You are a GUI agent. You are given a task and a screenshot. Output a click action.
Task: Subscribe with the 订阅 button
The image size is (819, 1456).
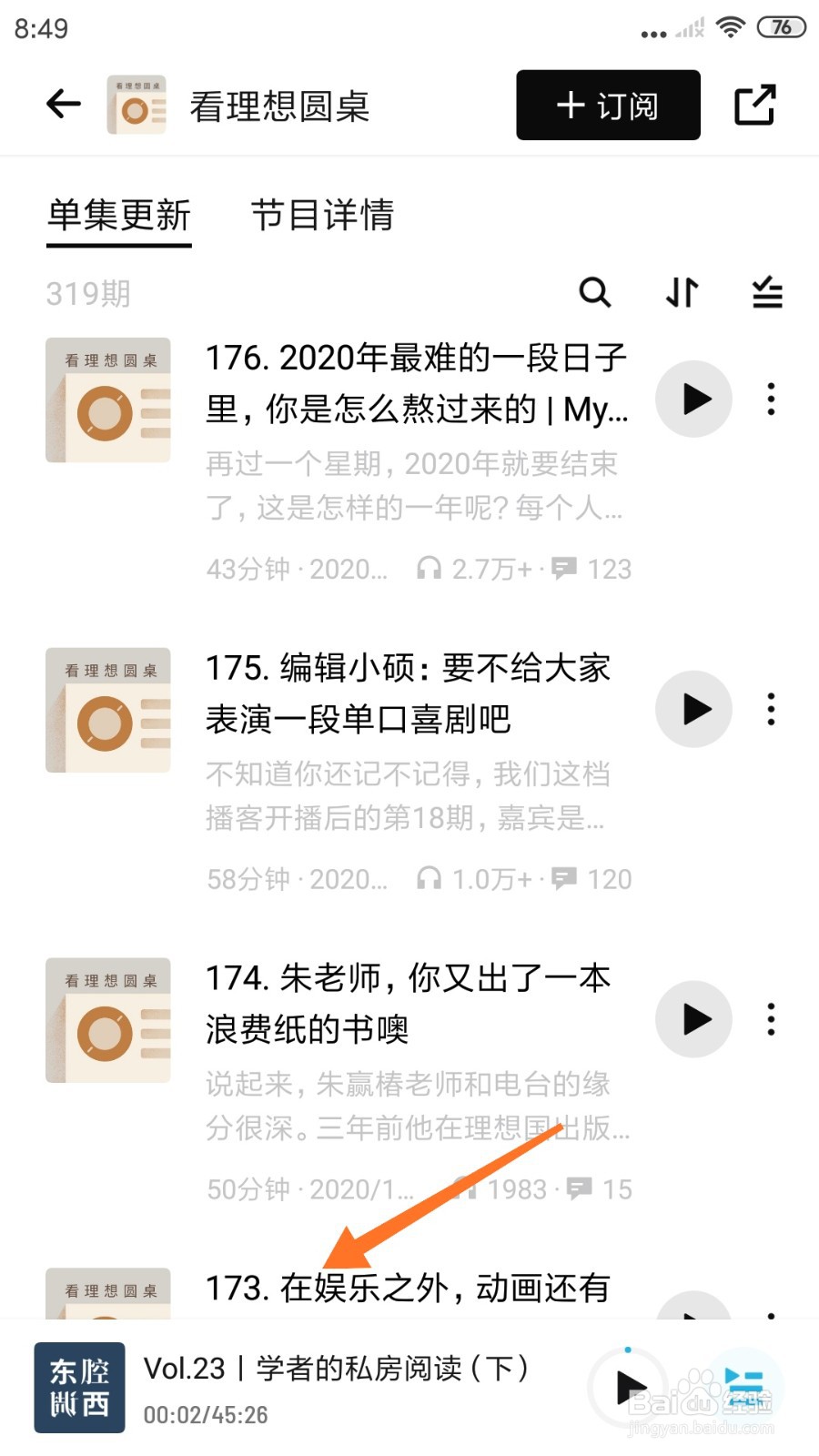pyautogui.click(x=608, y=105)
